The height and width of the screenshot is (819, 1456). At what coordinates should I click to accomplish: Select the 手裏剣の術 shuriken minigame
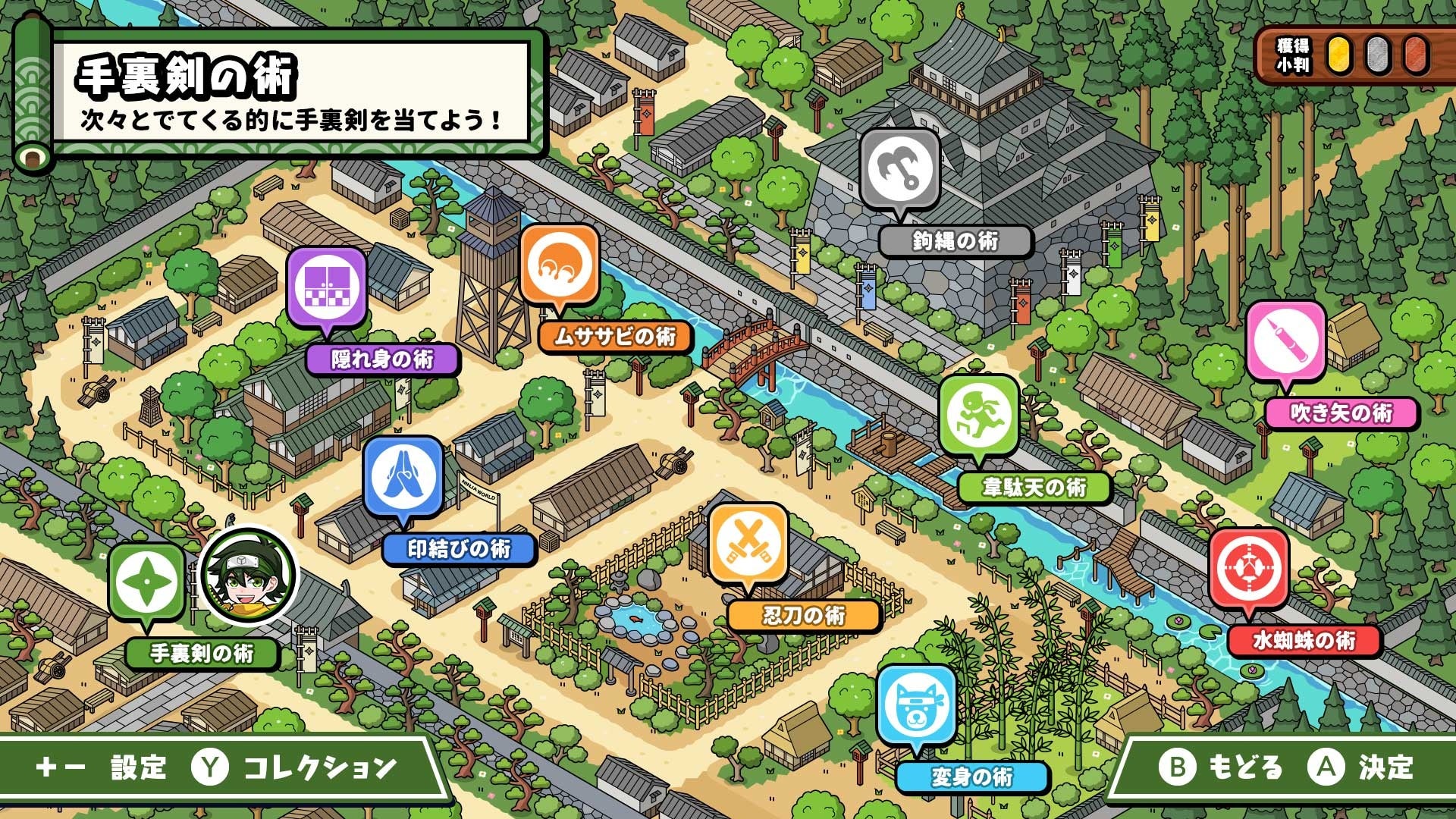[147, 582]
